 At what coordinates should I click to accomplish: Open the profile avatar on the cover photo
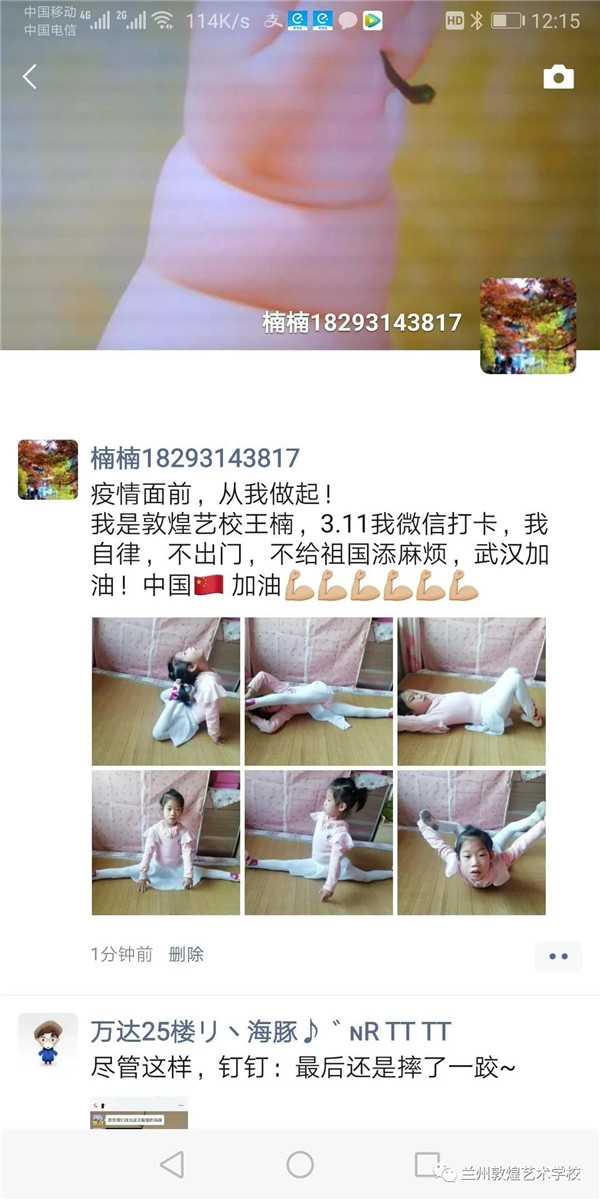click(528, 326)
